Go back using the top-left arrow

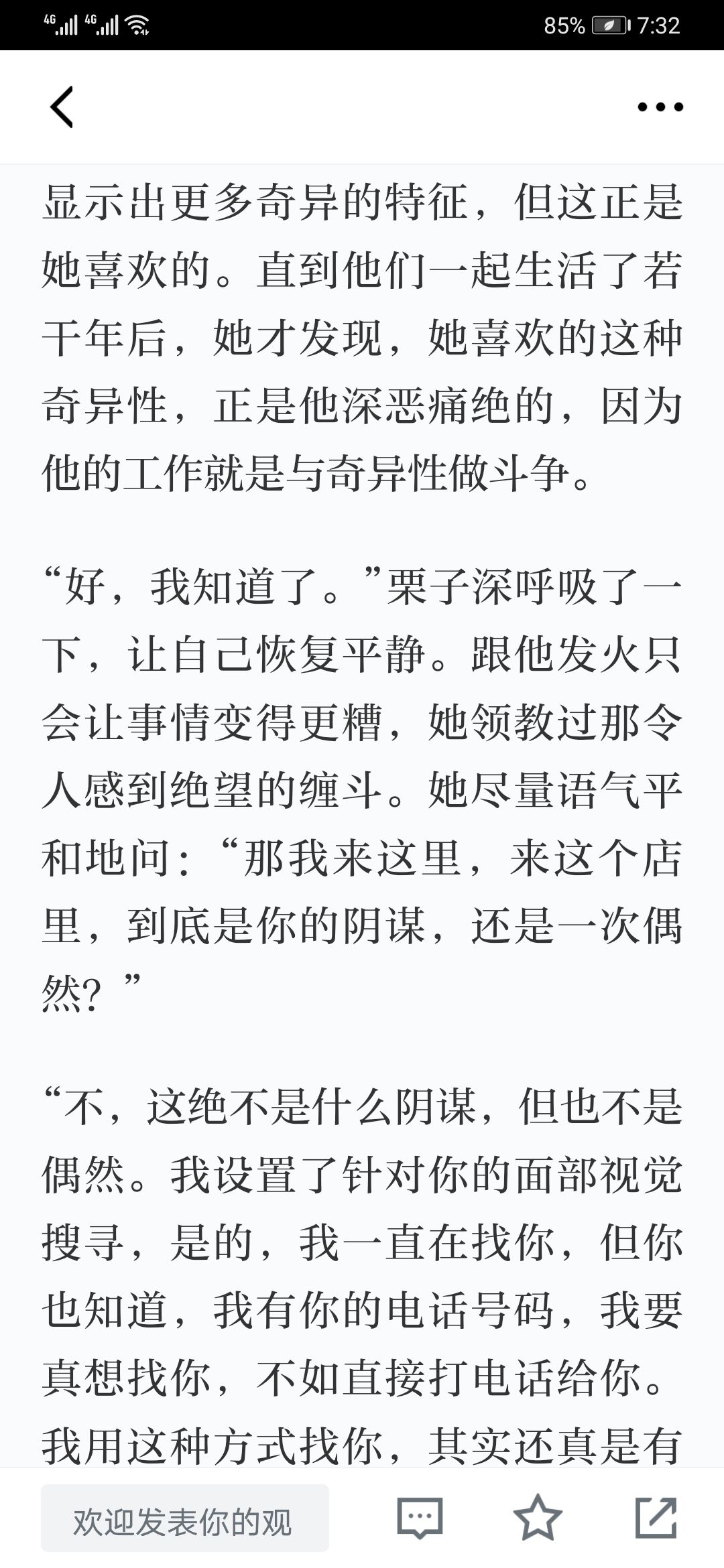pos(62,107)
